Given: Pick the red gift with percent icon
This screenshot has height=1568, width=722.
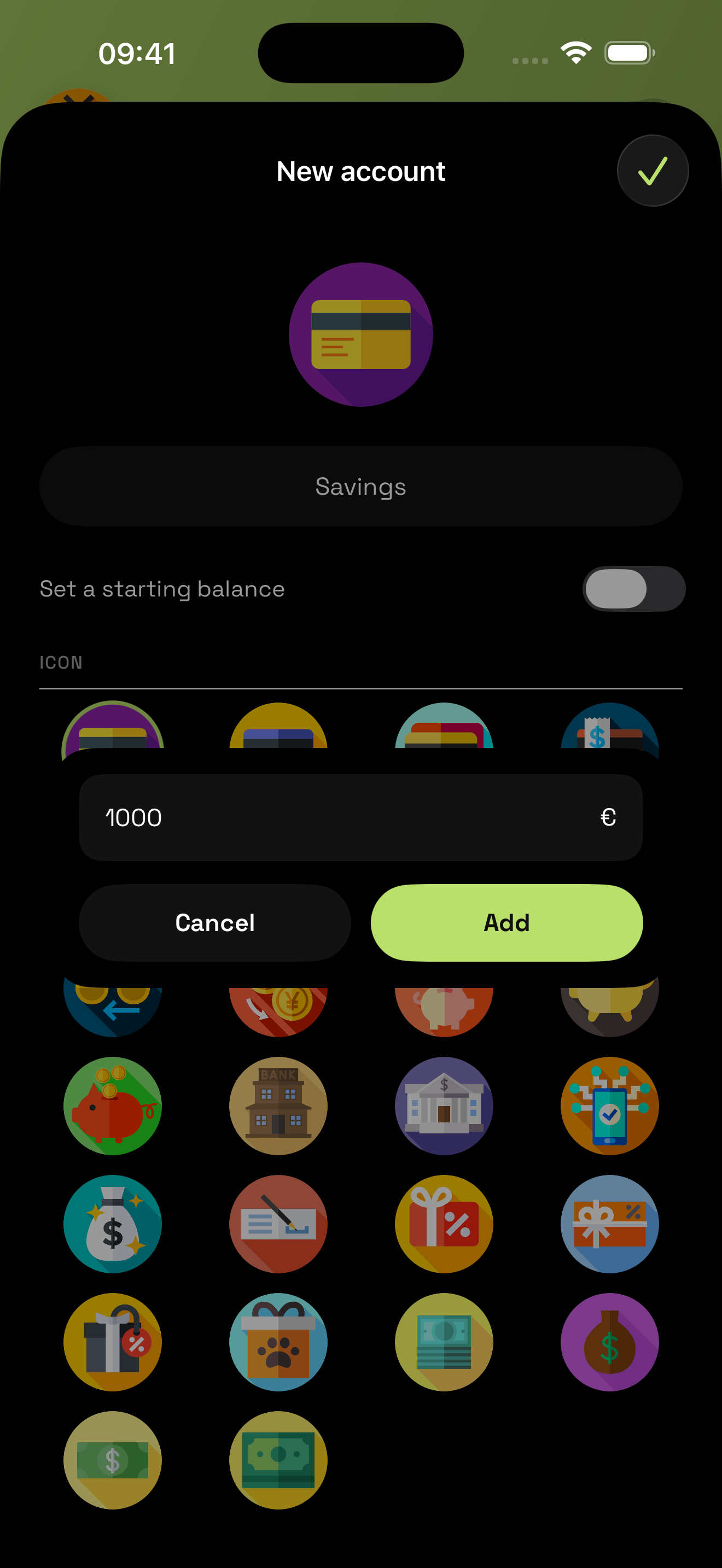Looking at the screenshot, I should click(x=444, y=1224).
